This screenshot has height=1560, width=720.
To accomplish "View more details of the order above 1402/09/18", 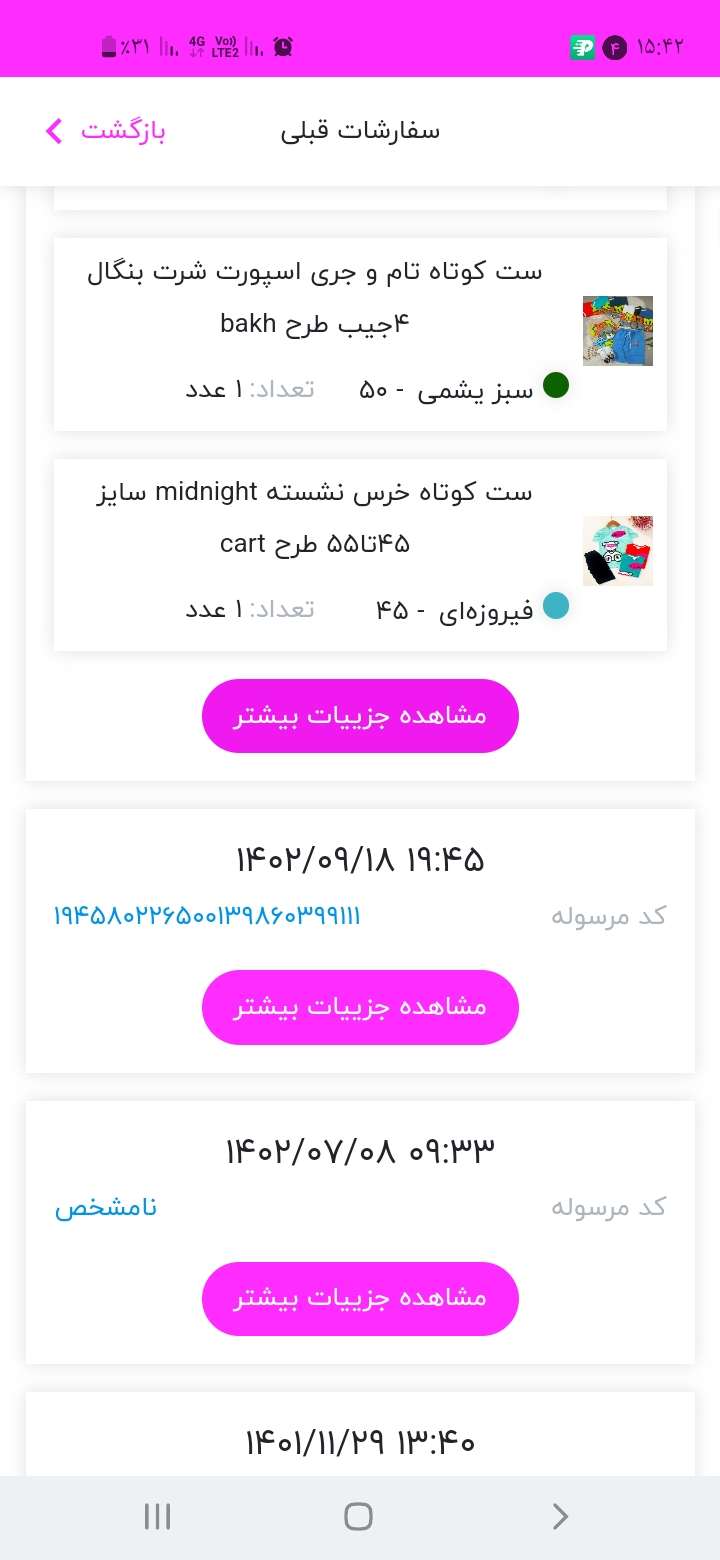I will pyautogui.click(x=360, y=716).
